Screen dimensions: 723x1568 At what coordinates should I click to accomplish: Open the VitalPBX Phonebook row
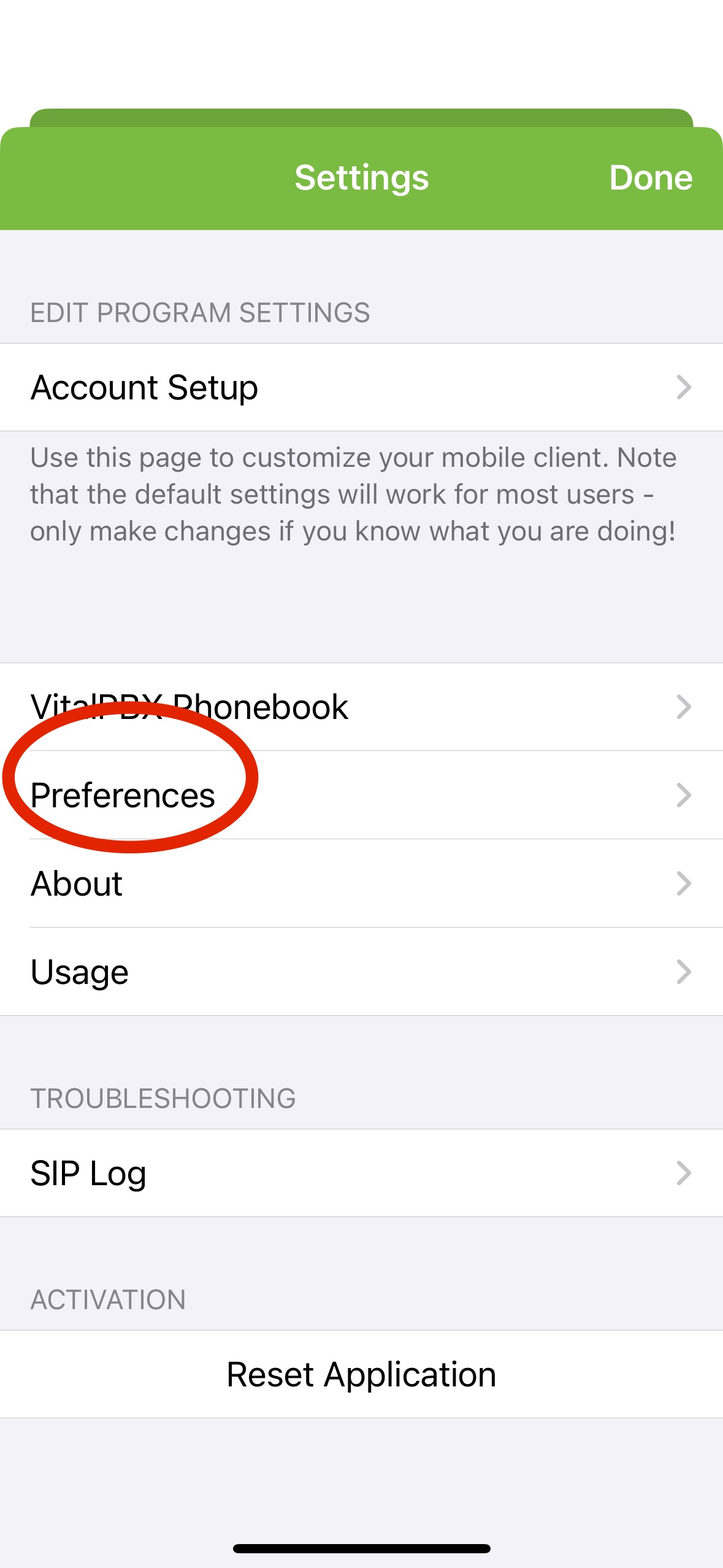(x=361, y=707)
